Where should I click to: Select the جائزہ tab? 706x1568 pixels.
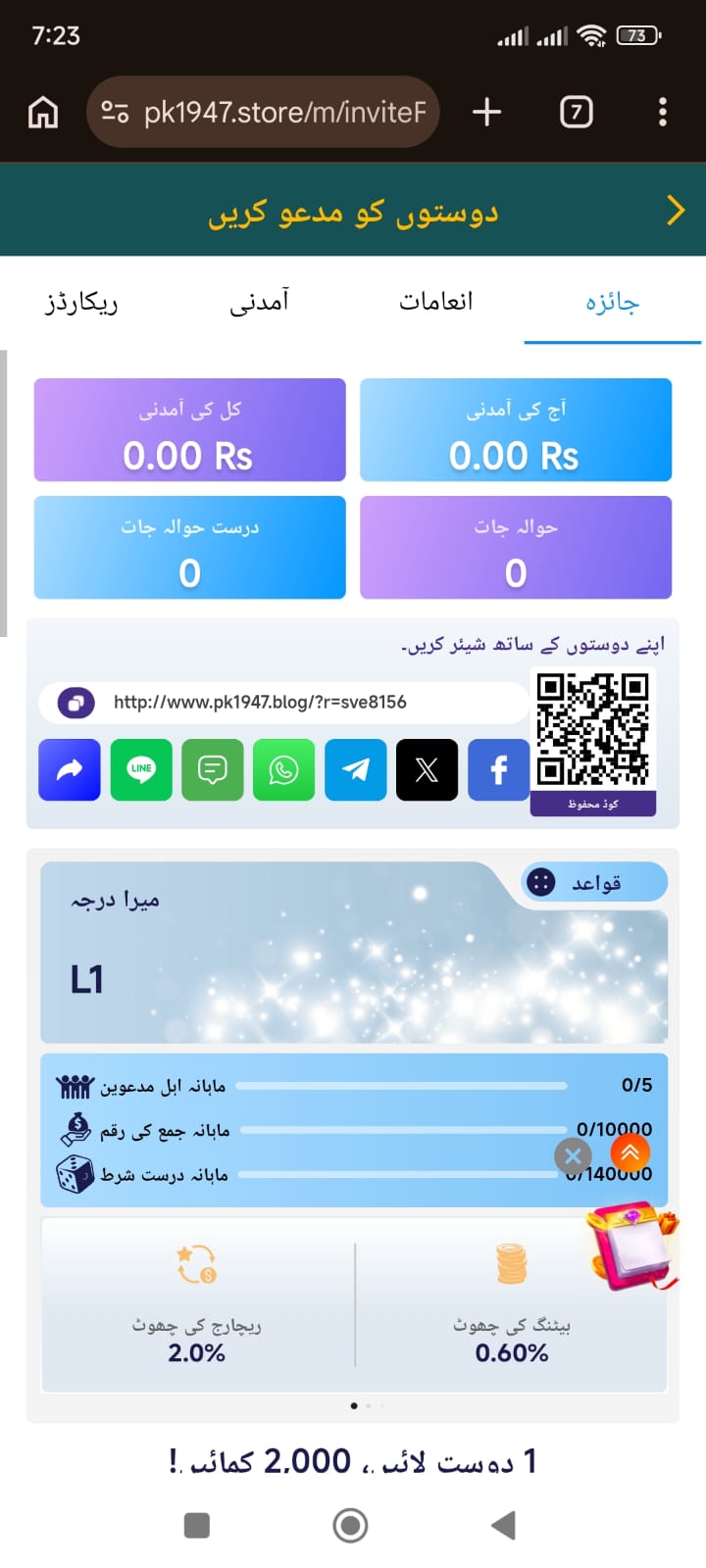coord(612,302)
